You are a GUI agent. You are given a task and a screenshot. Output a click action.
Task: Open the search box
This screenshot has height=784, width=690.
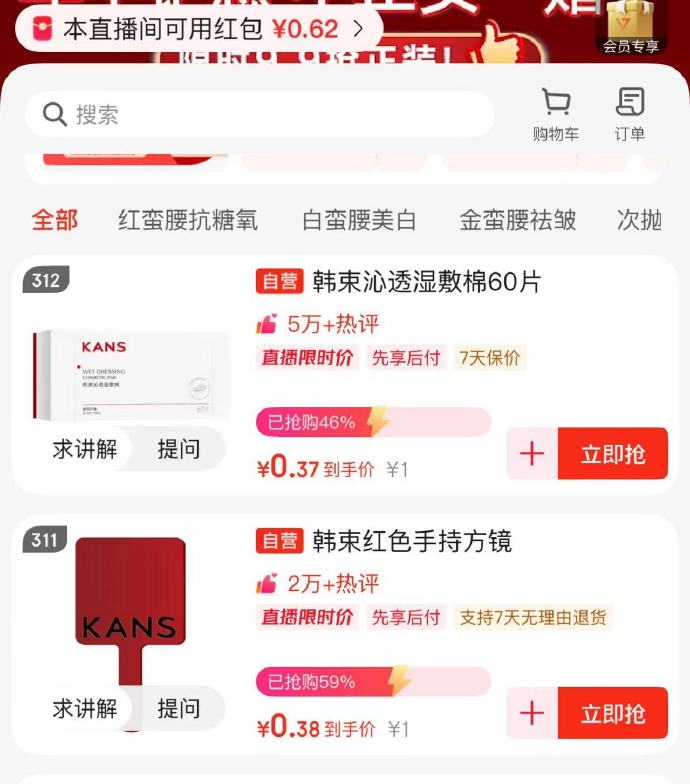(258, 115)
